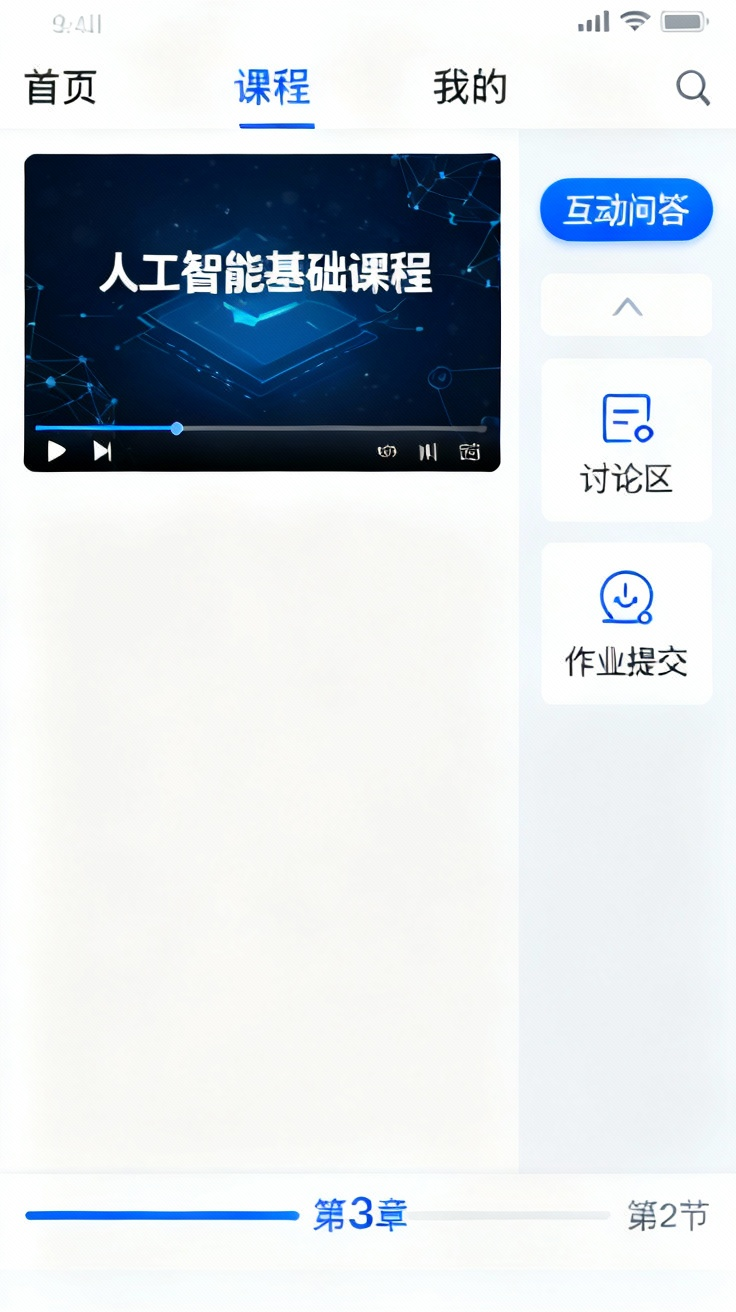Open the 互动问答 Q&A button
This screenshot has width=736, height=1312.
click(625, 209)
